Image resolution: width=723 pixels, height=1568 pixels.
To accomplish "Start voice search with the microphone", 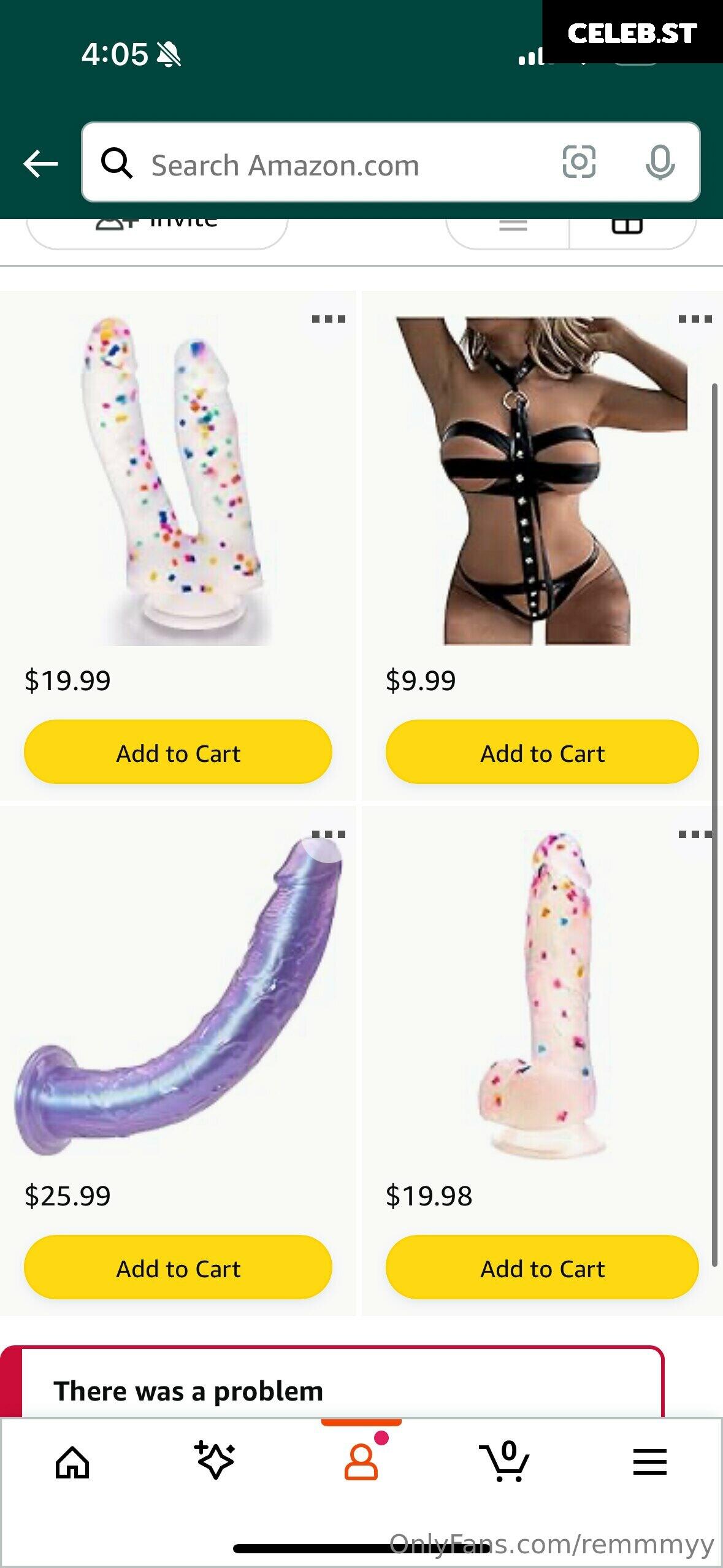I will (660, 163).
